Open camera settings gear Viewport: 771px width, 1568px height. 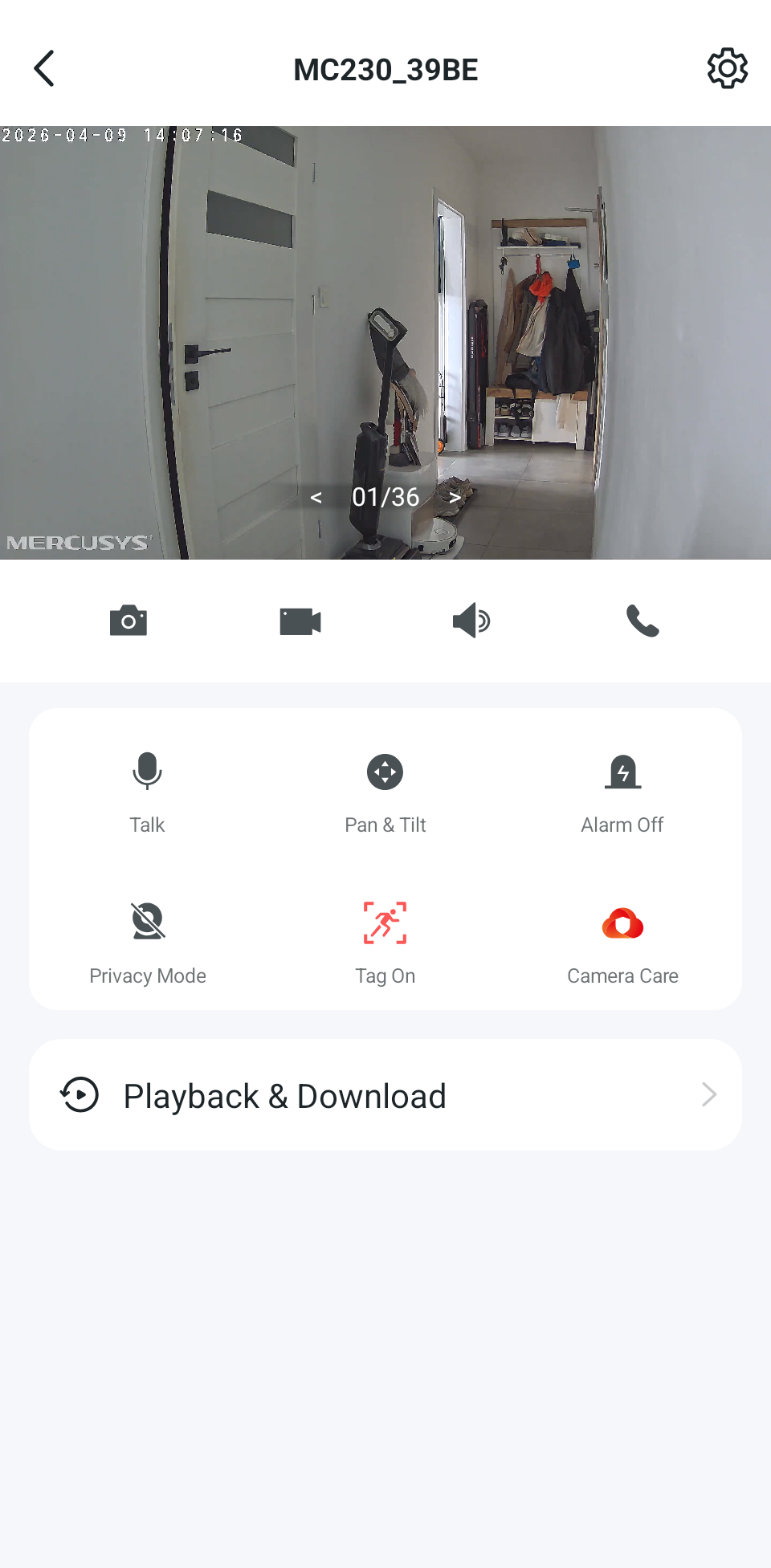point(727,69)
